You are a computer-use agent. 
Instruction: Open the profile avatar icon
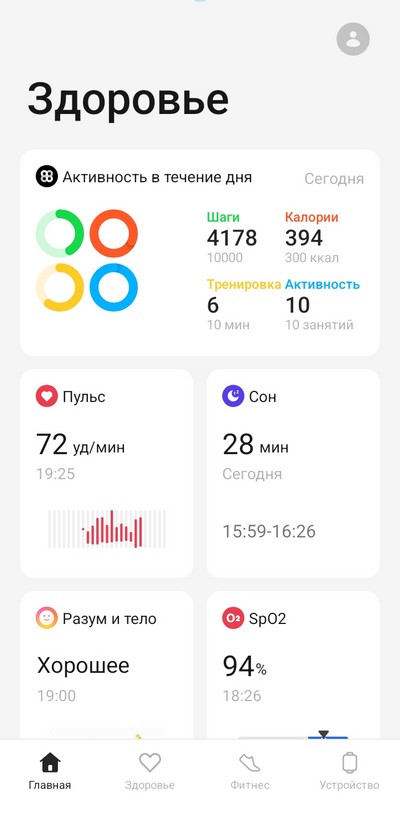(353, 39)
